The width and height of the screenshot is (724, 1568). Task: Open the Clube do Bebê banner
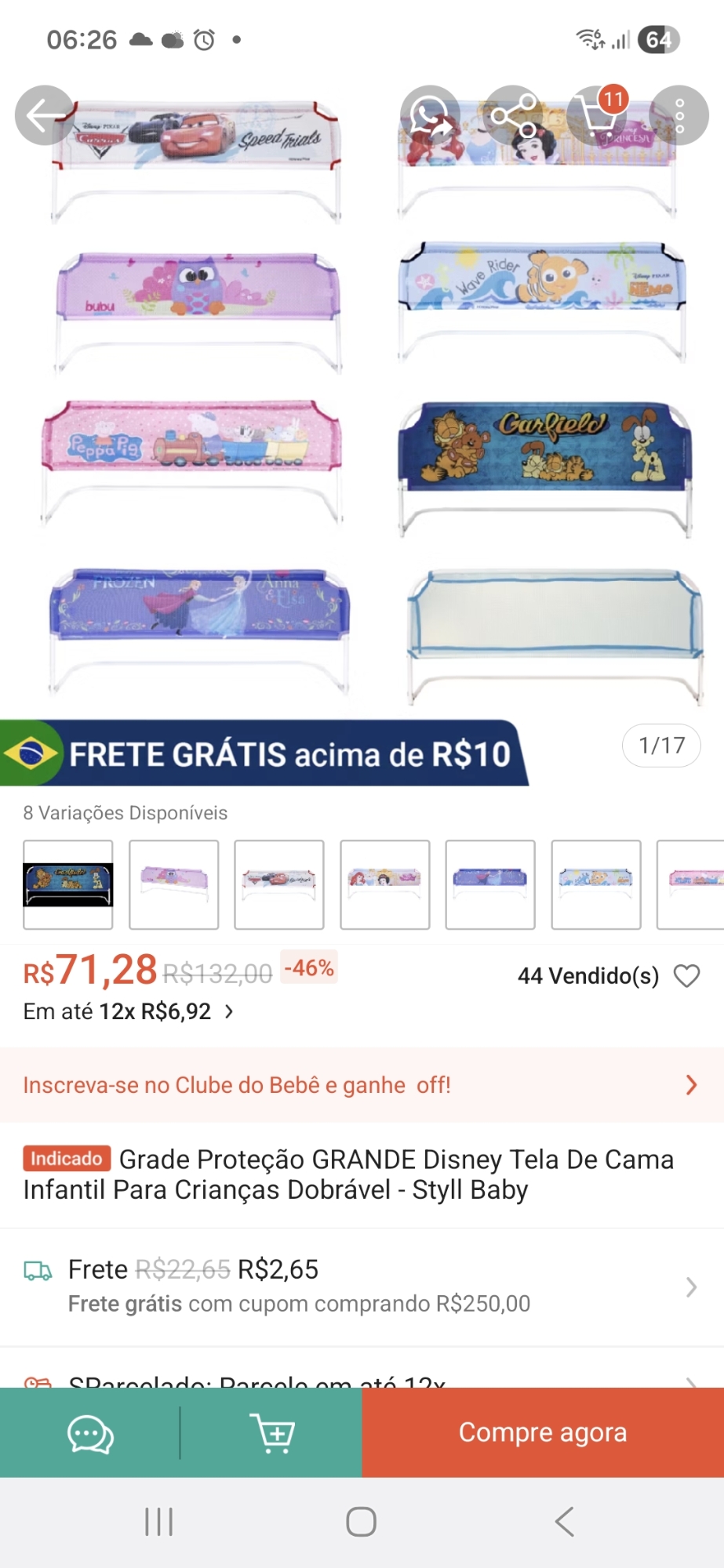(361, 1085)
